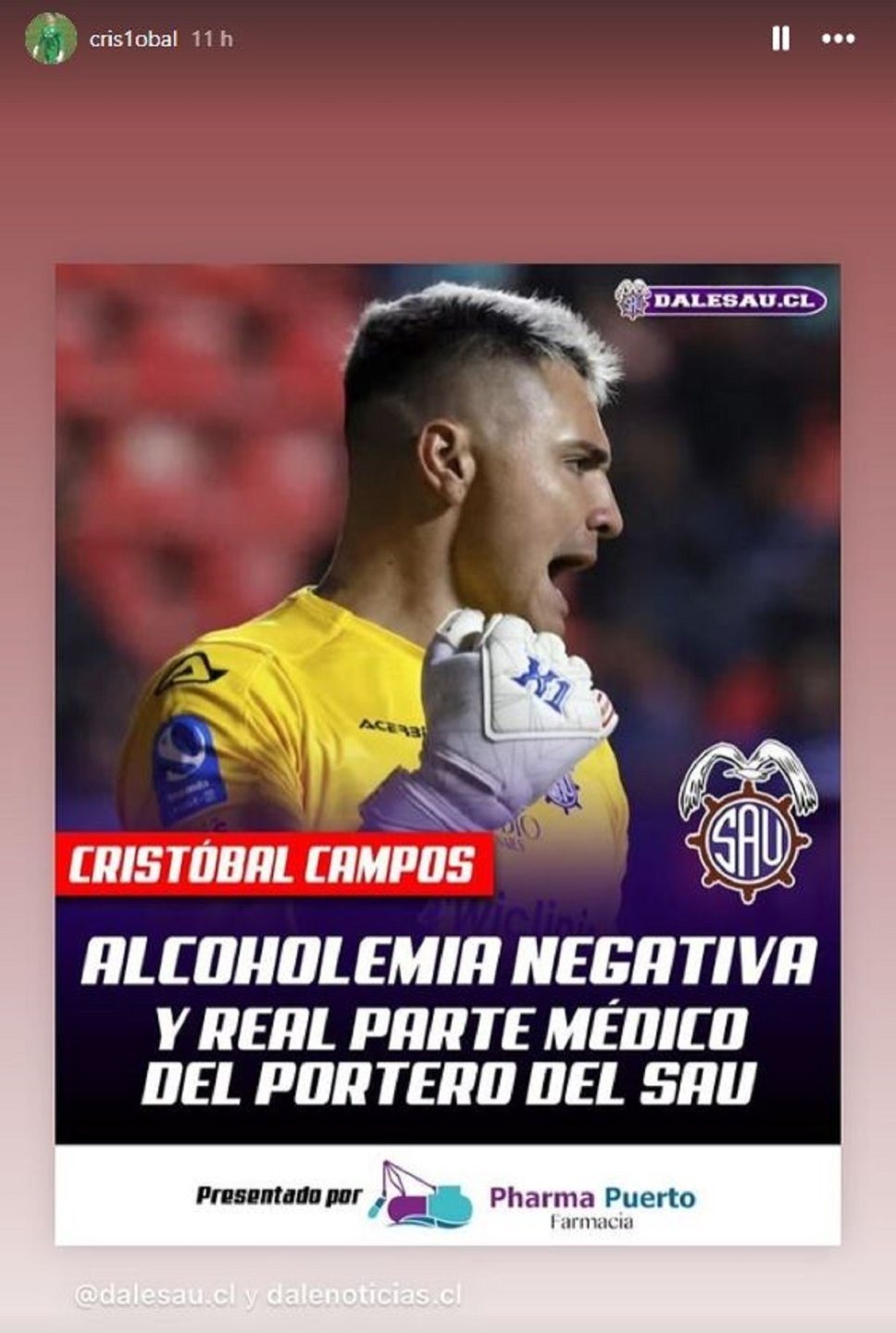Pause the story playback

click(780, 39)
